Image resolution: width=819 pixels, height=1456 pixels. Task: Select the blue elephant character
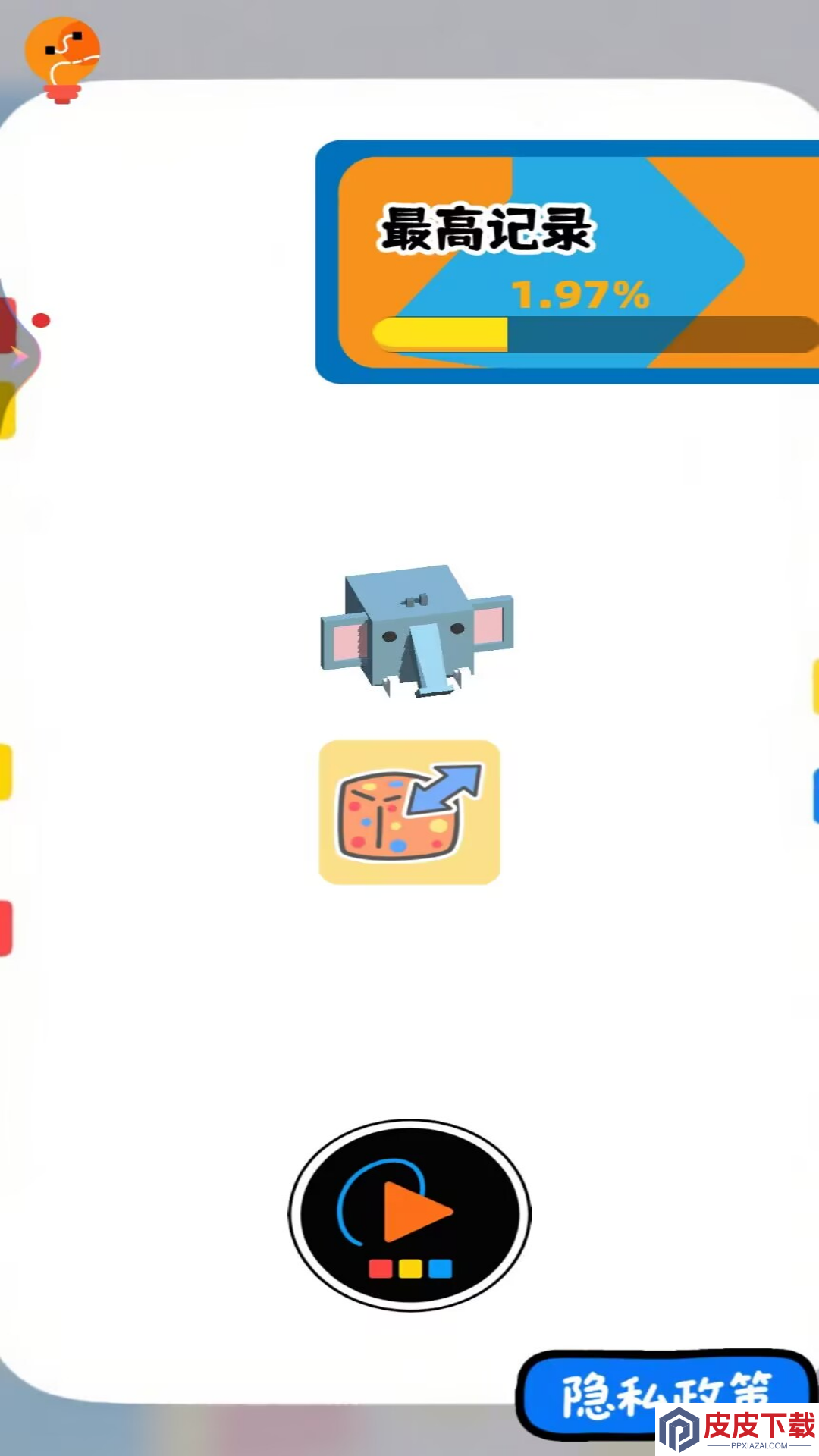pos(417,631)
